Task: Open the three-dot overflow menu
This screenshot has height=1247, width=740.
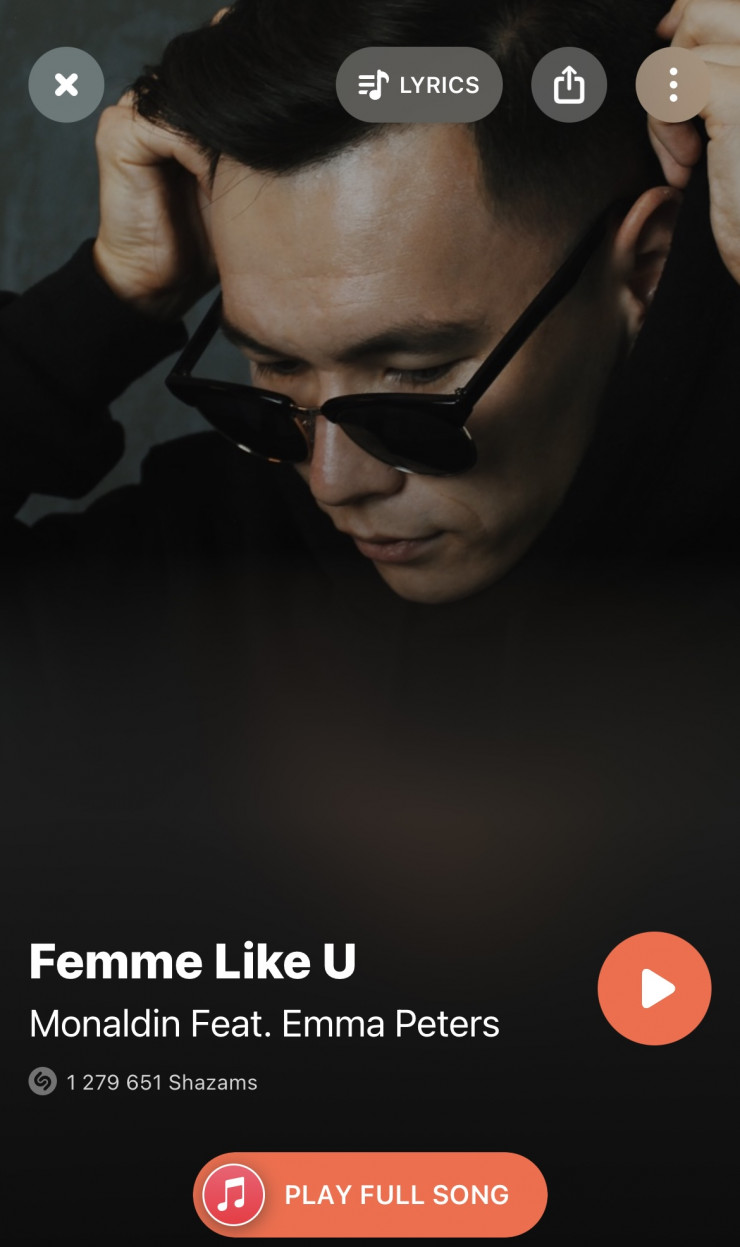Action: tap(673, 85)
